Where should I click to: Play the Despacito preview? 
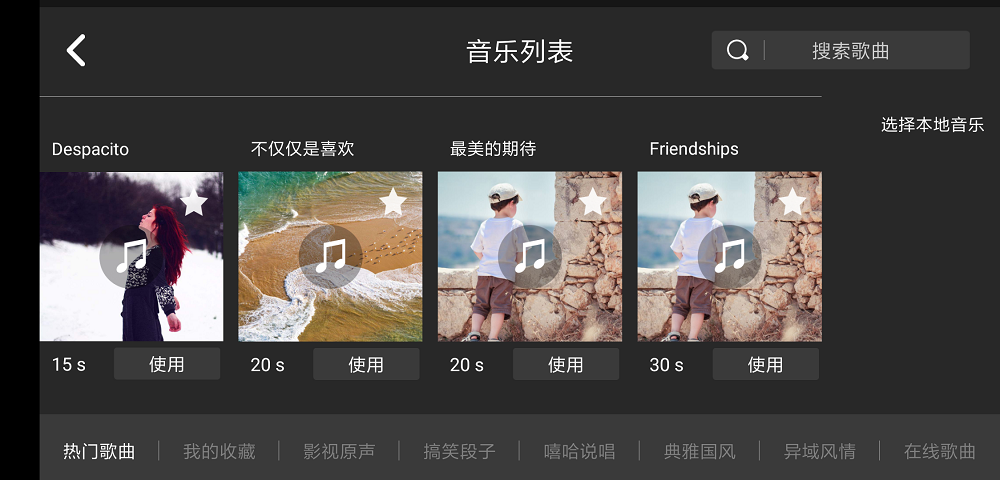131,257
